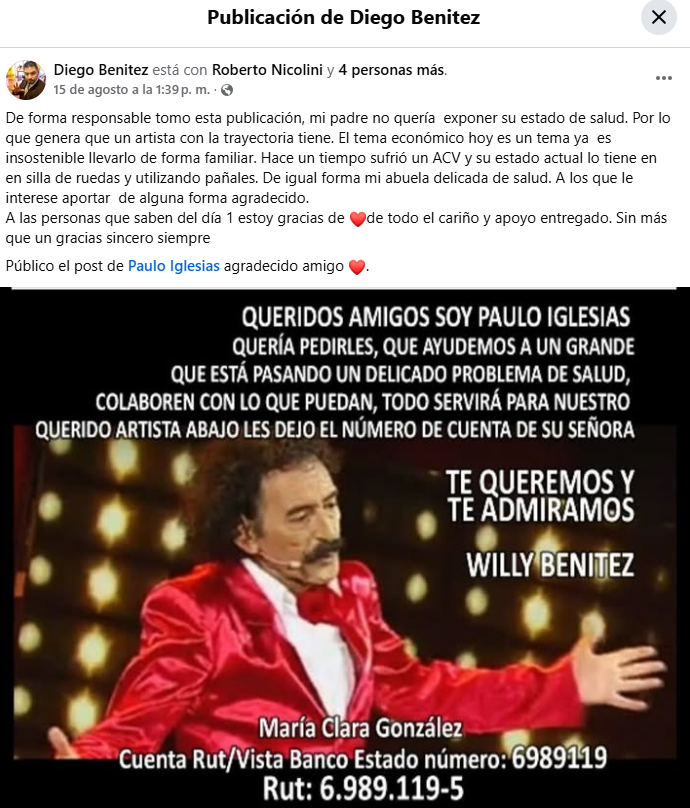Open the post options menu
The image size is (690, 808).
pyautogui.click(x=664, y=78)
